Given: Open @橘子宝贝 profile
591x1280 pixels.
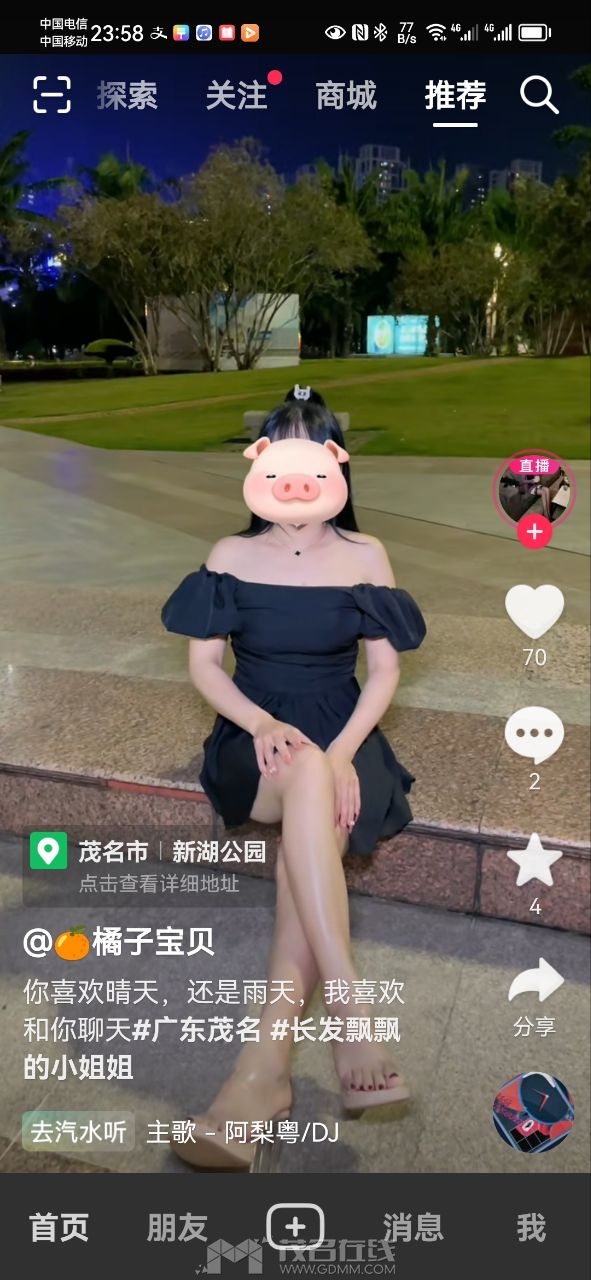Looking at the screenshot, I should coord(119,942).
